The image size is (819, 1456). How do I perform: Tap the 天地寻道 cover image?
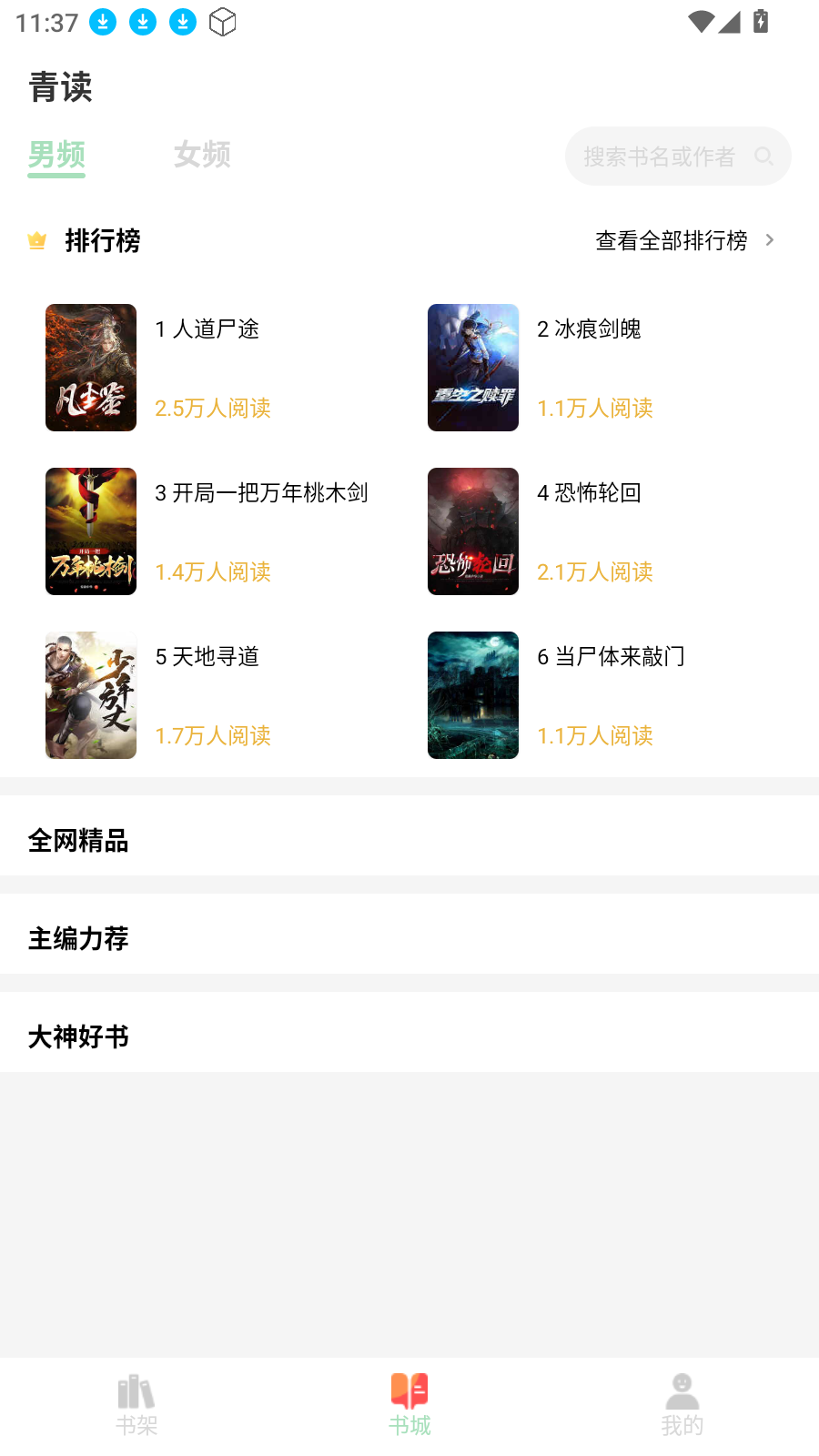coord(91,694)
